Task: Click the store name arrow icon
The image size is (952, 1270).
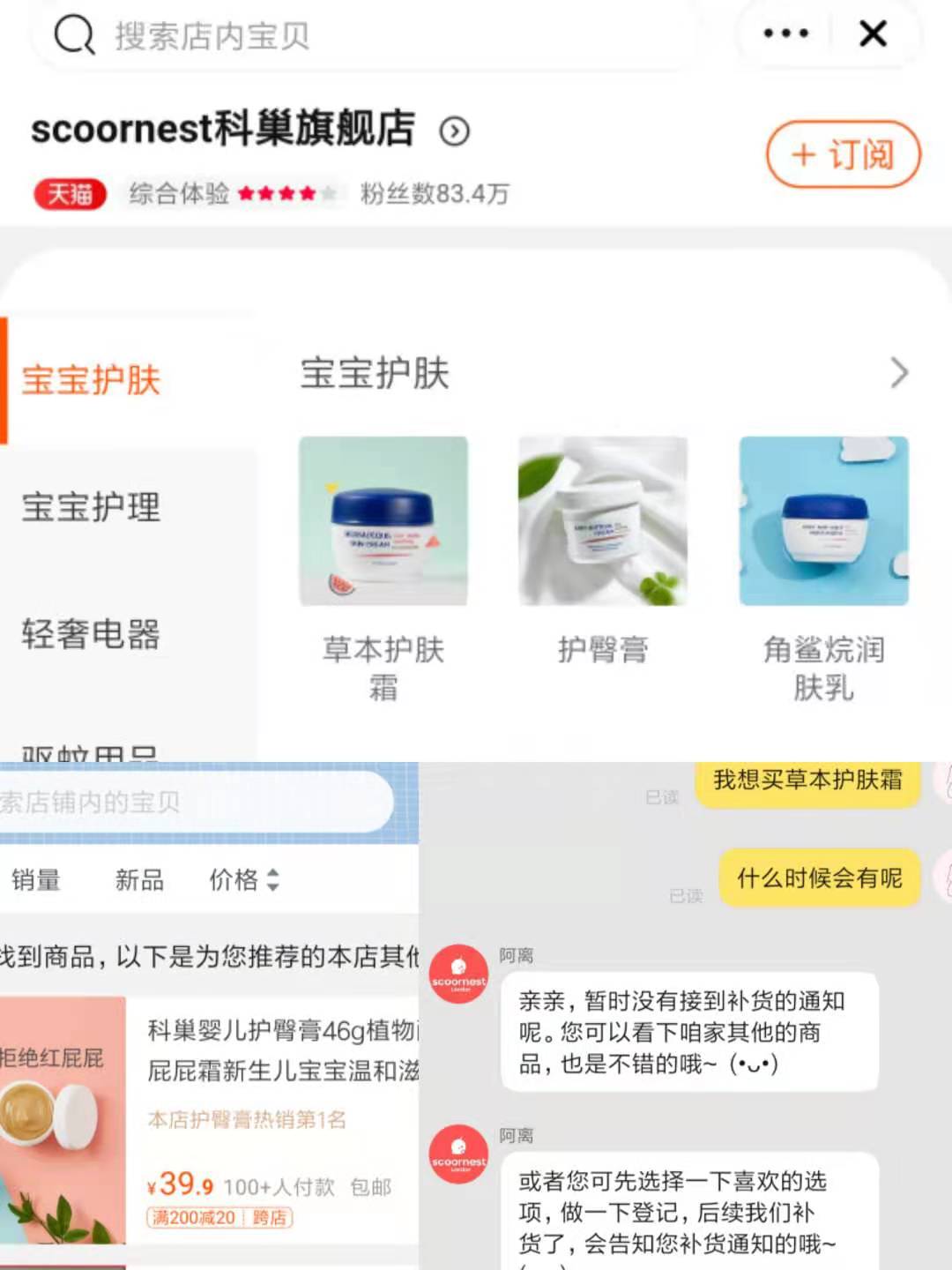Action: 456,131
